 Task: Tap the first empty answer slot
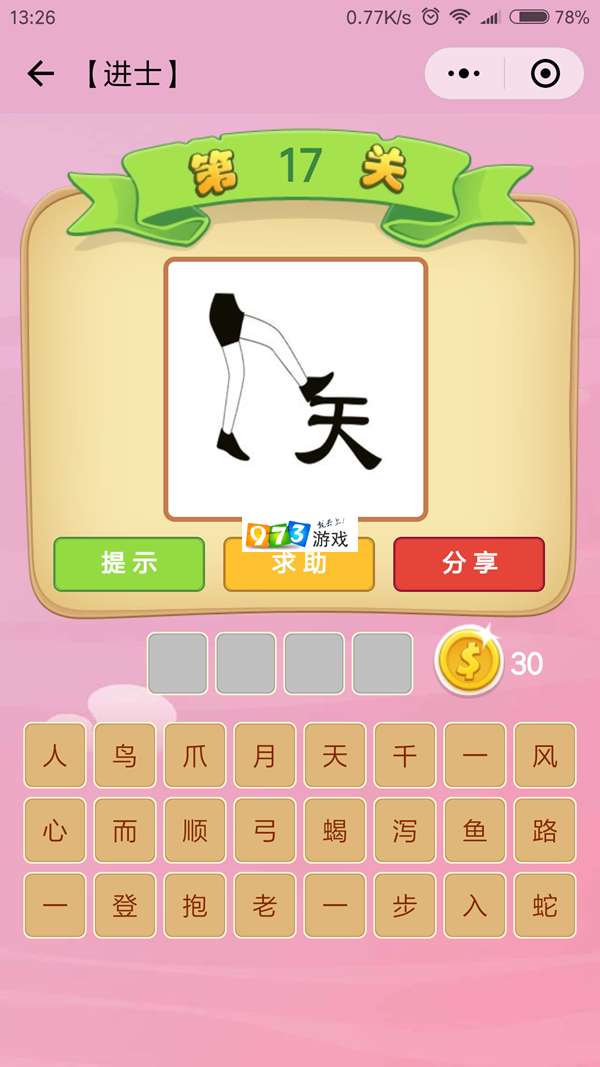tap(178, 663)
